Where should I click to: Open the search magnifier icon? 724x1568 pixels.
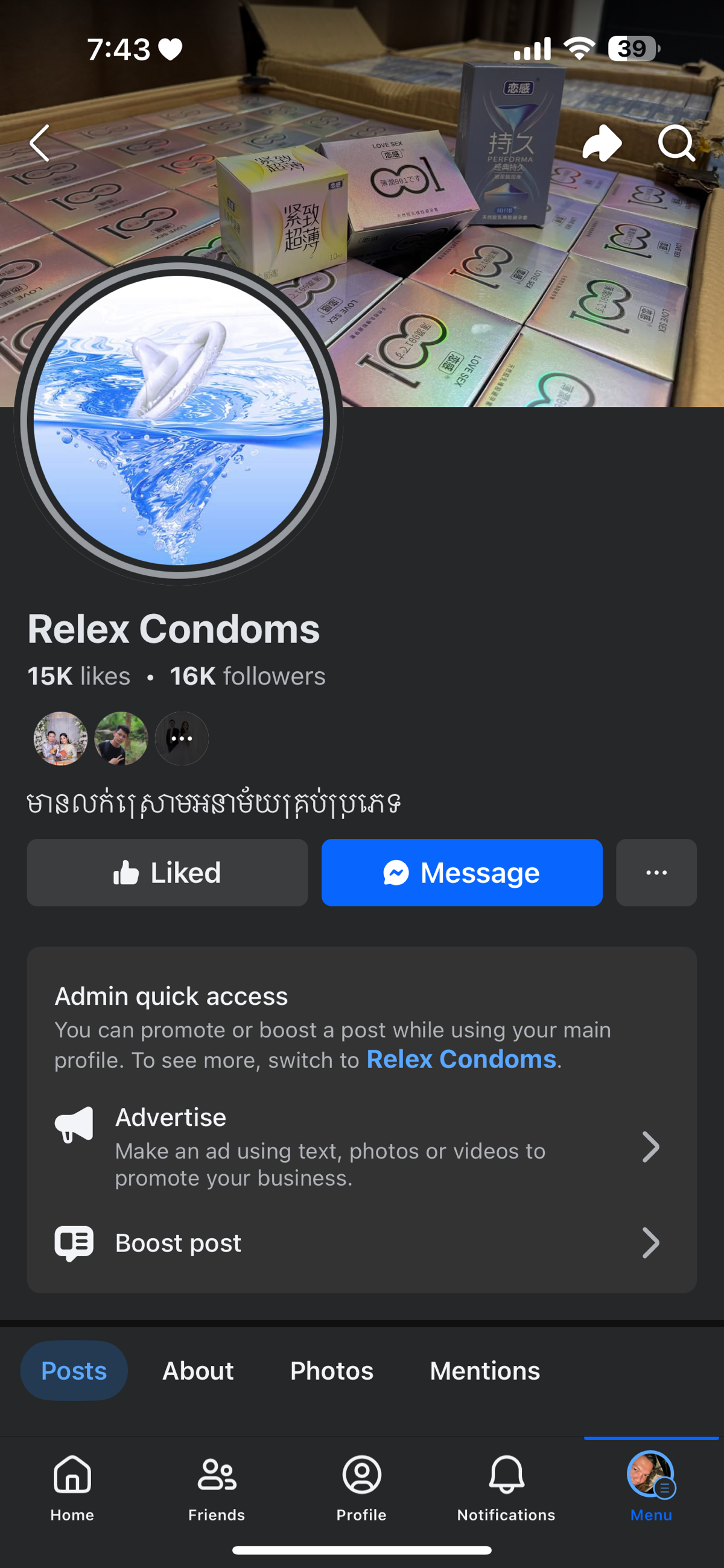(676, 143)
